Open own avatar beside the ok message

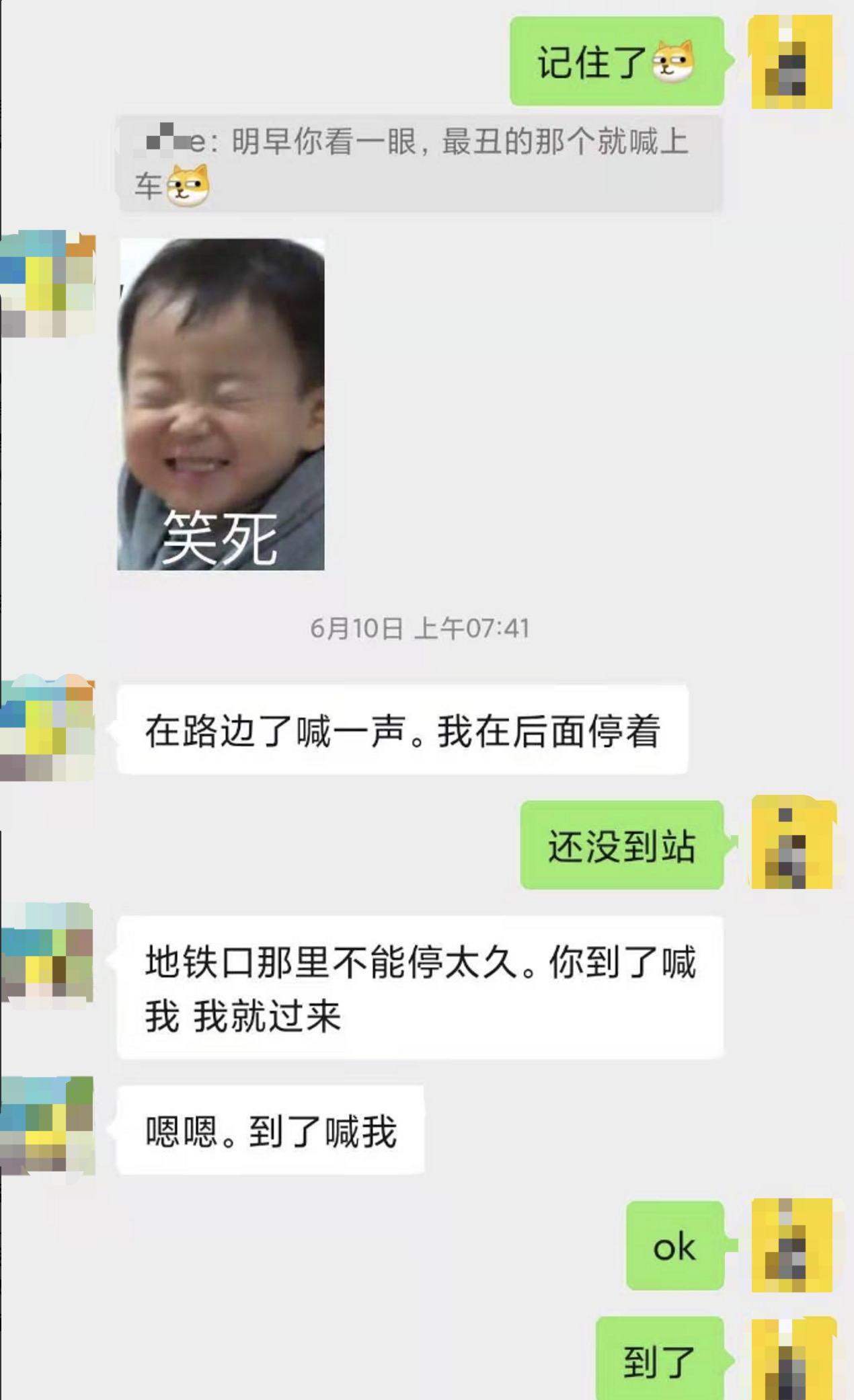point(792,1245)
